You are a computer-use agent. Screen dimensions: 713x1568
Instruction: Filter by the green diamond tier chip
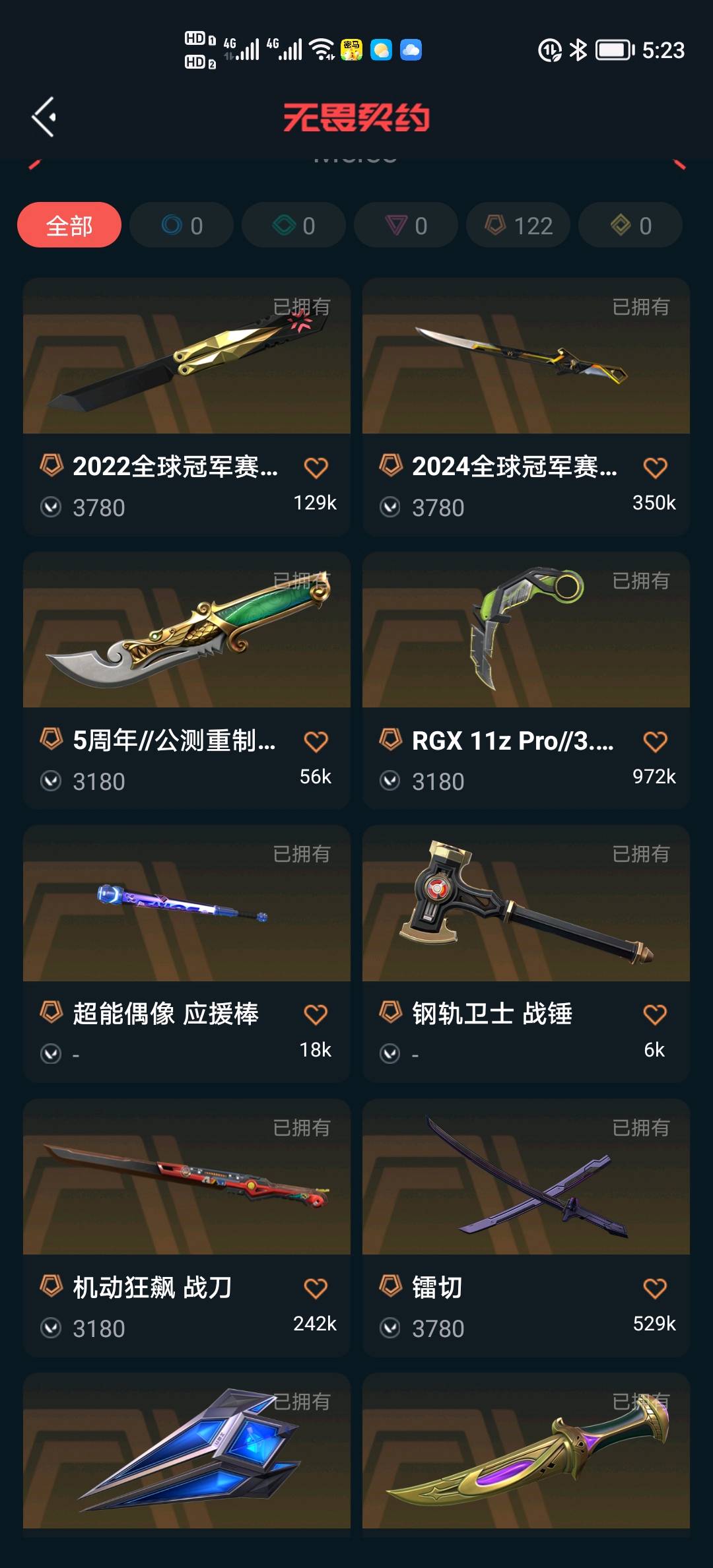click(x=294, y=225)
